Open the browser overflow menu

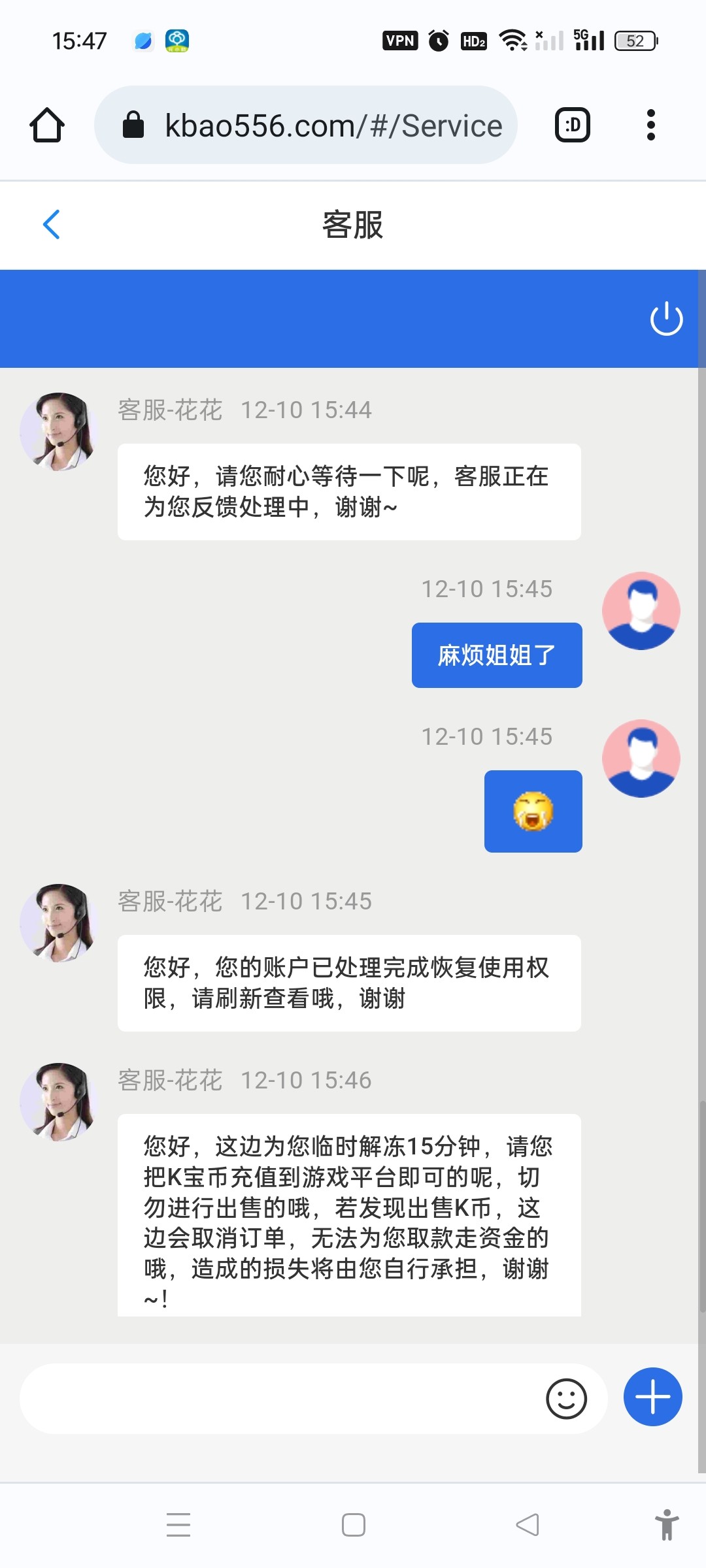[x=650, y=125]
